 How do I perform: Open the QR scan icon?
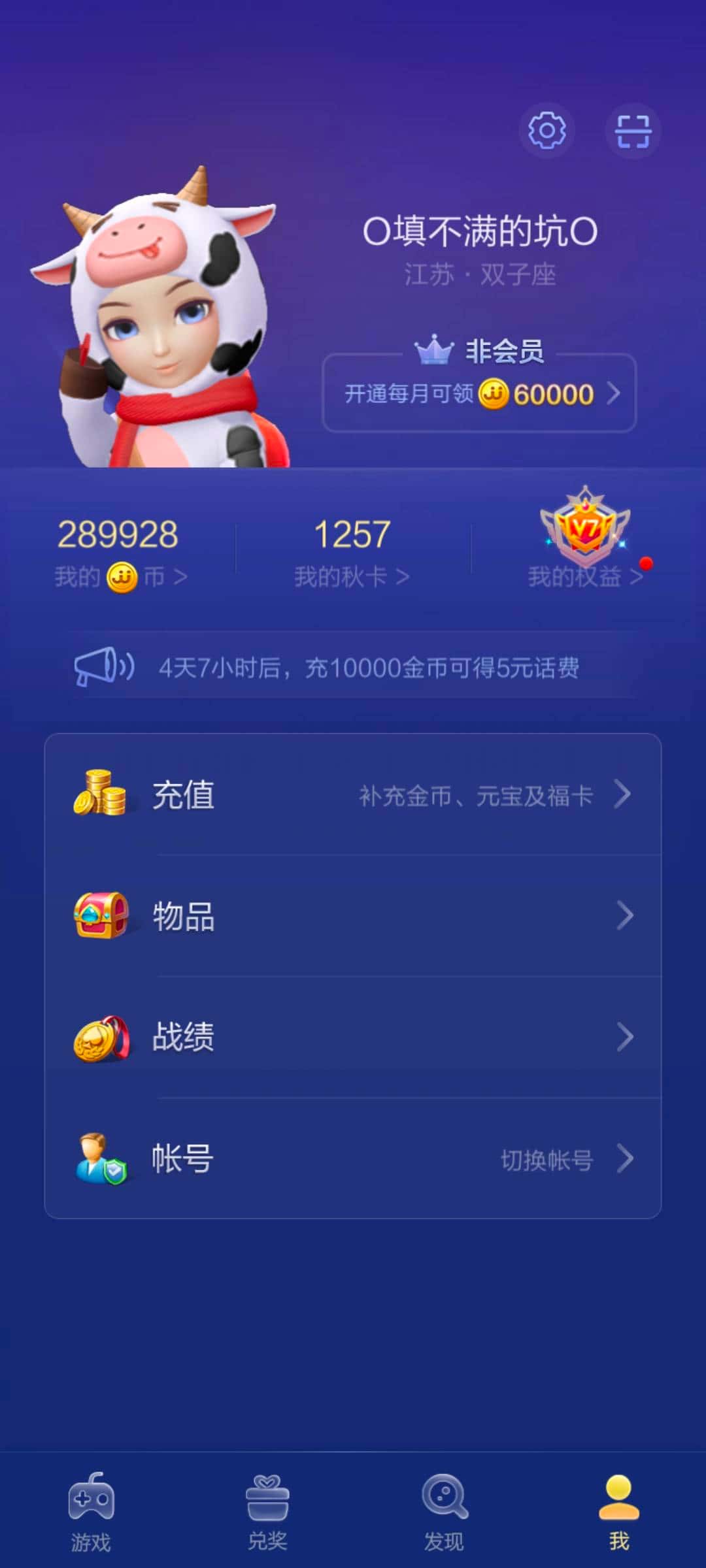(632, 131)
